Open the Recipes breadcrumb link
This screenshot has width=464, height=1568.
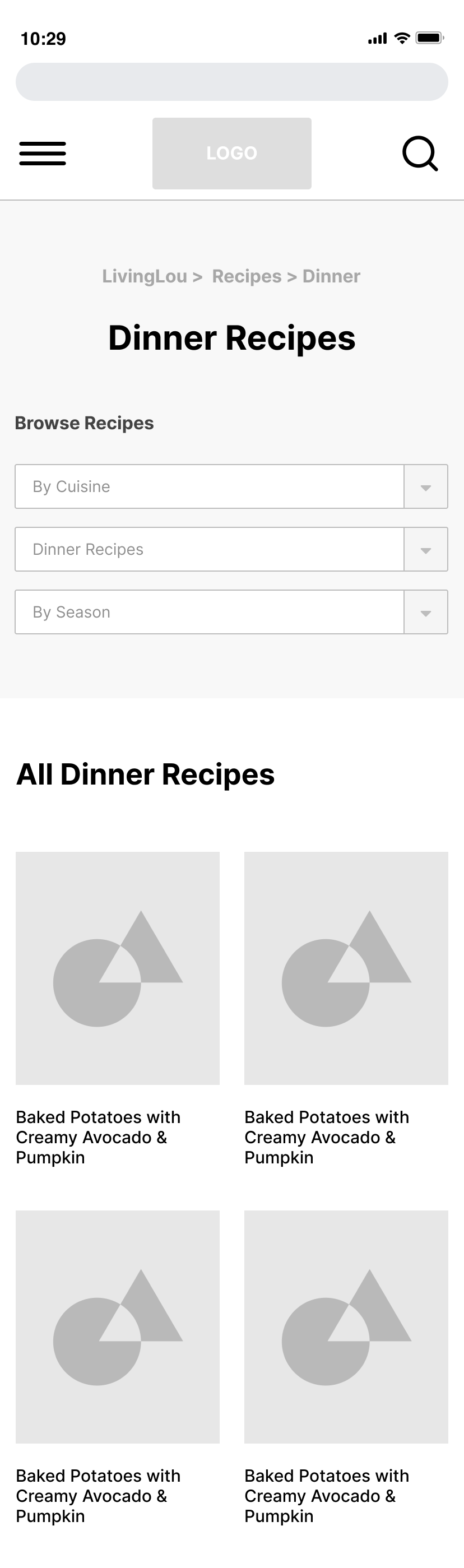(x=247, y=276)
